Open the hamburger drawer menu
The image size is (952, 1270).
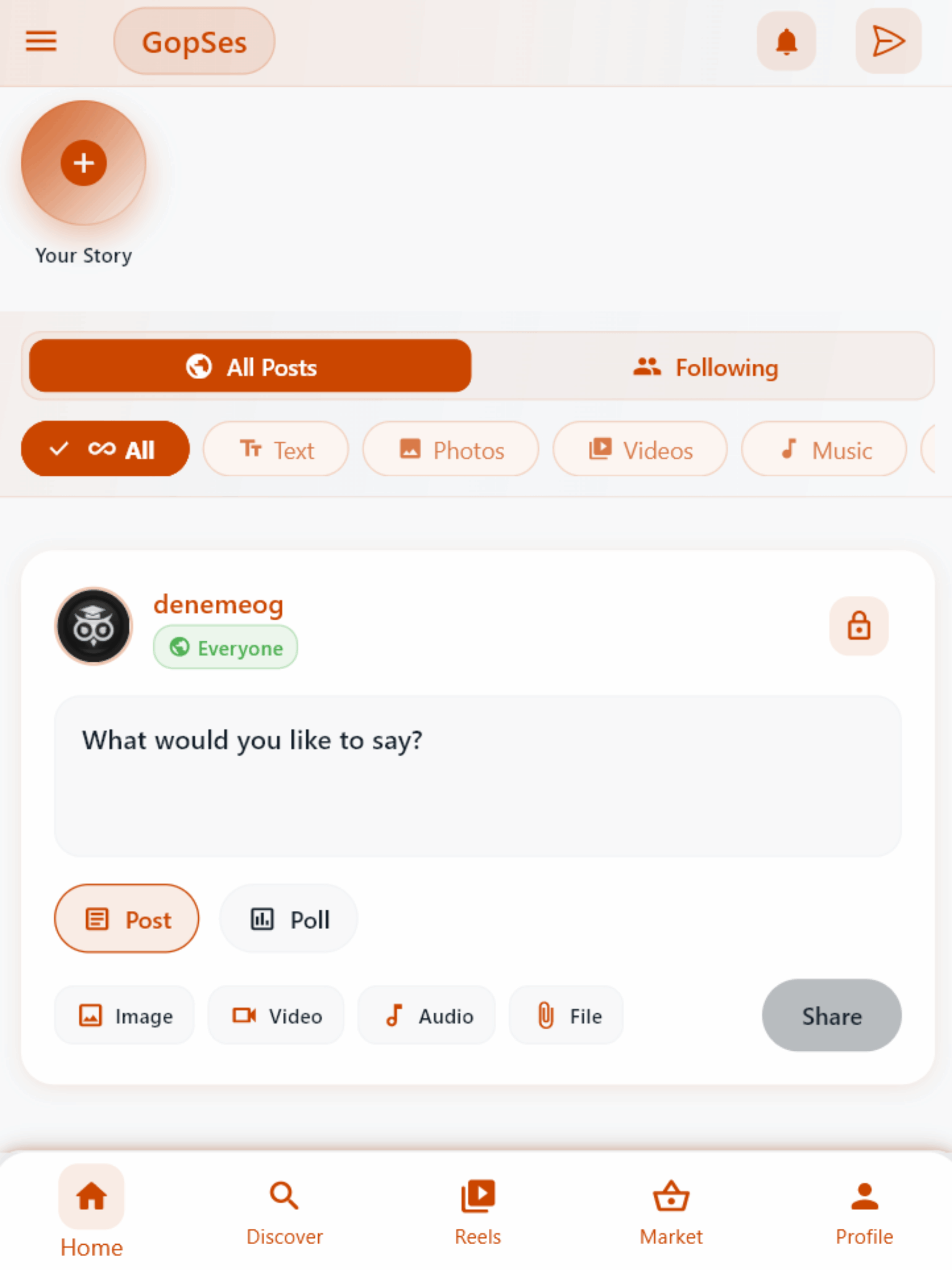[41, 41]
